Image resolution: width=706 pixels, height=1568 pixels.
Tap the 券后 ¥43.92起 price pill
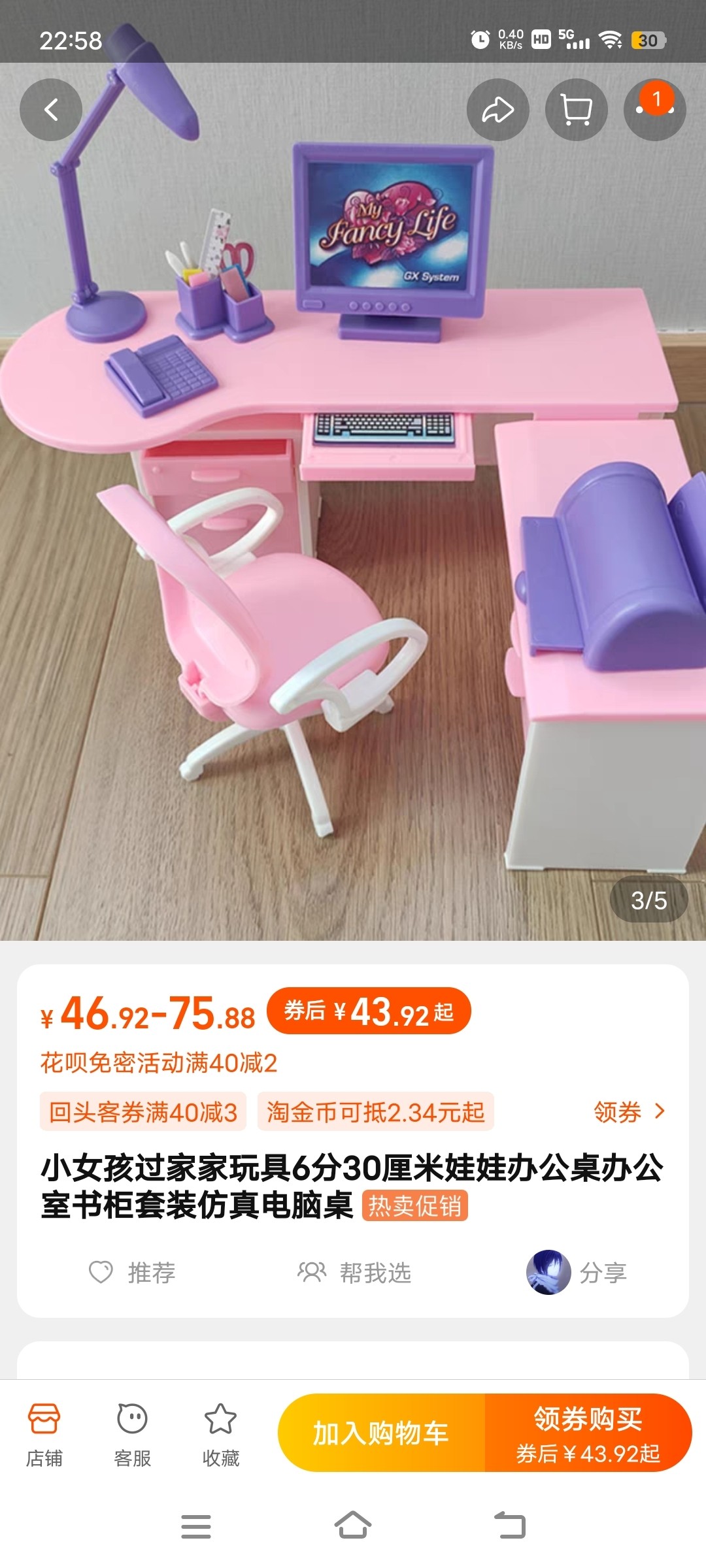pos(369,1011)
